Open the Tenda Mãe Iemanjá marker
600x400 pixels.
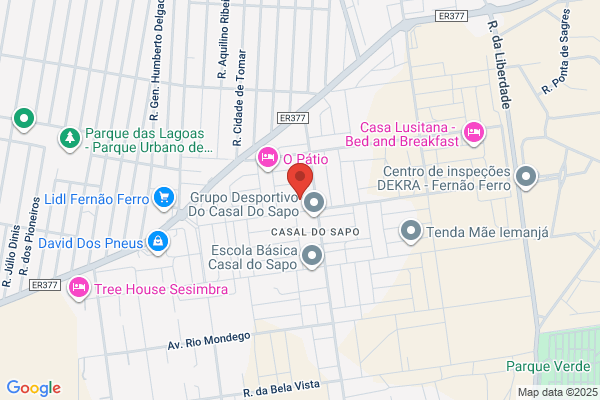411,232
